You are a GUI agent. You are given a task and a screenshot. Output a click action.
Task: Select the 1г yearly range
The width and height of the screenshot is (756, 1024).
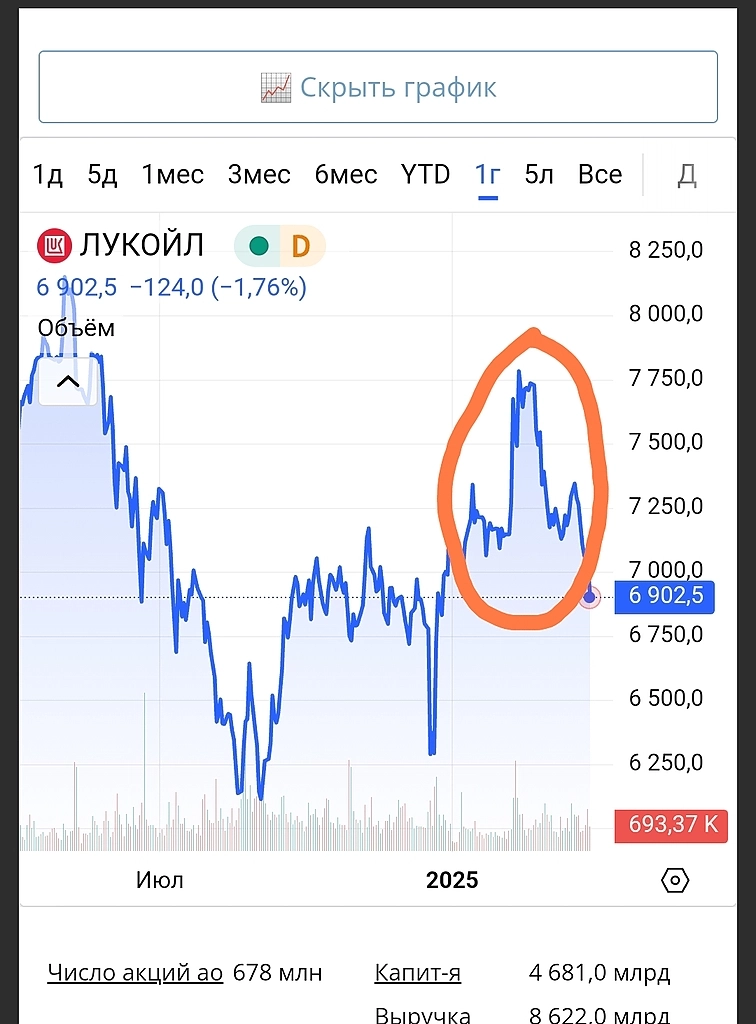click(488, 175)
